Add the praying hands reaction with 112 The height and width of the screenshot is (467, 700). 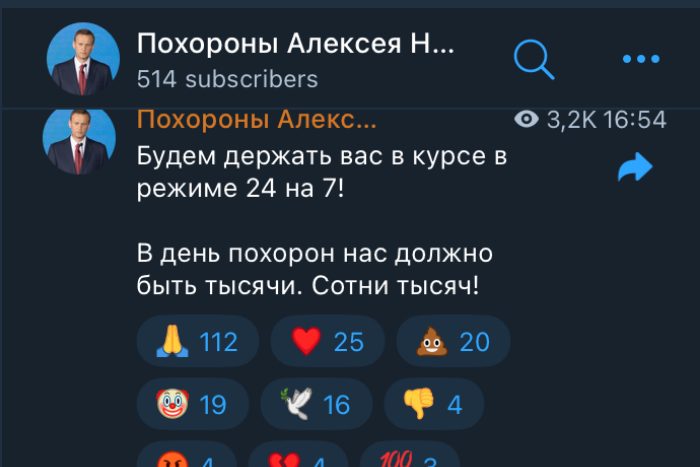[197, 342]
